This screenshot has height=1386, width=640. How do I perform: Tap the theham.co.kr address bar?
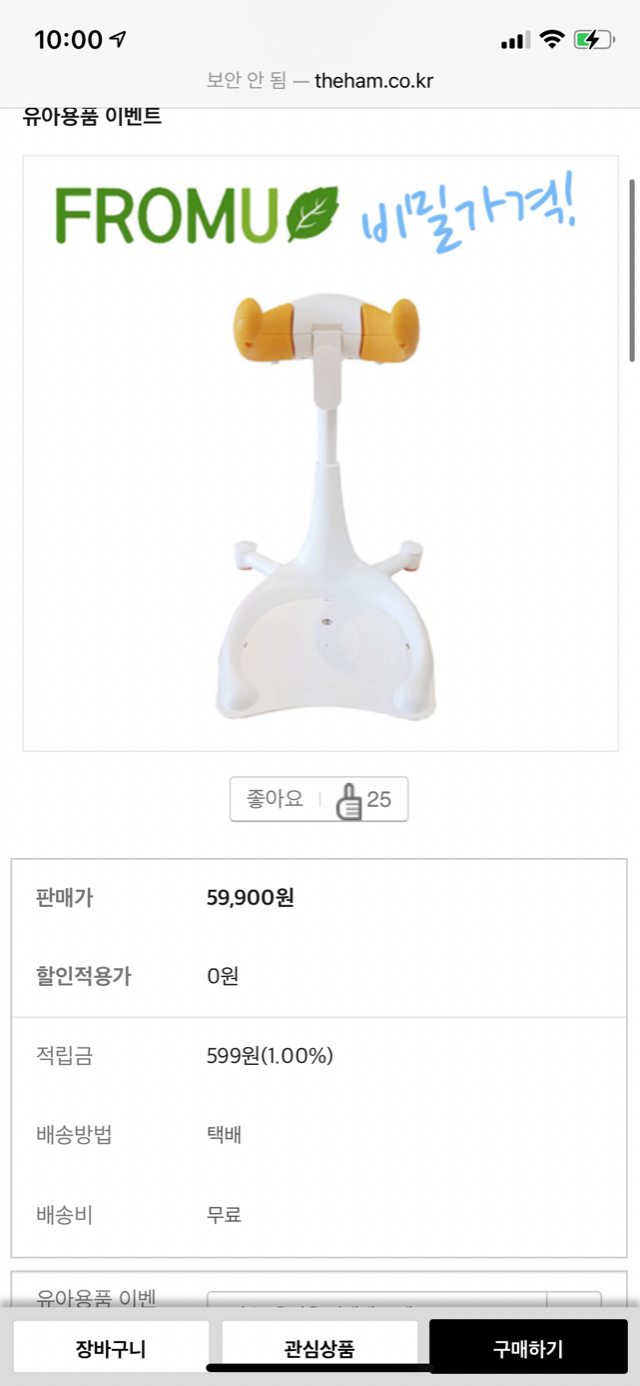point(320,81)
